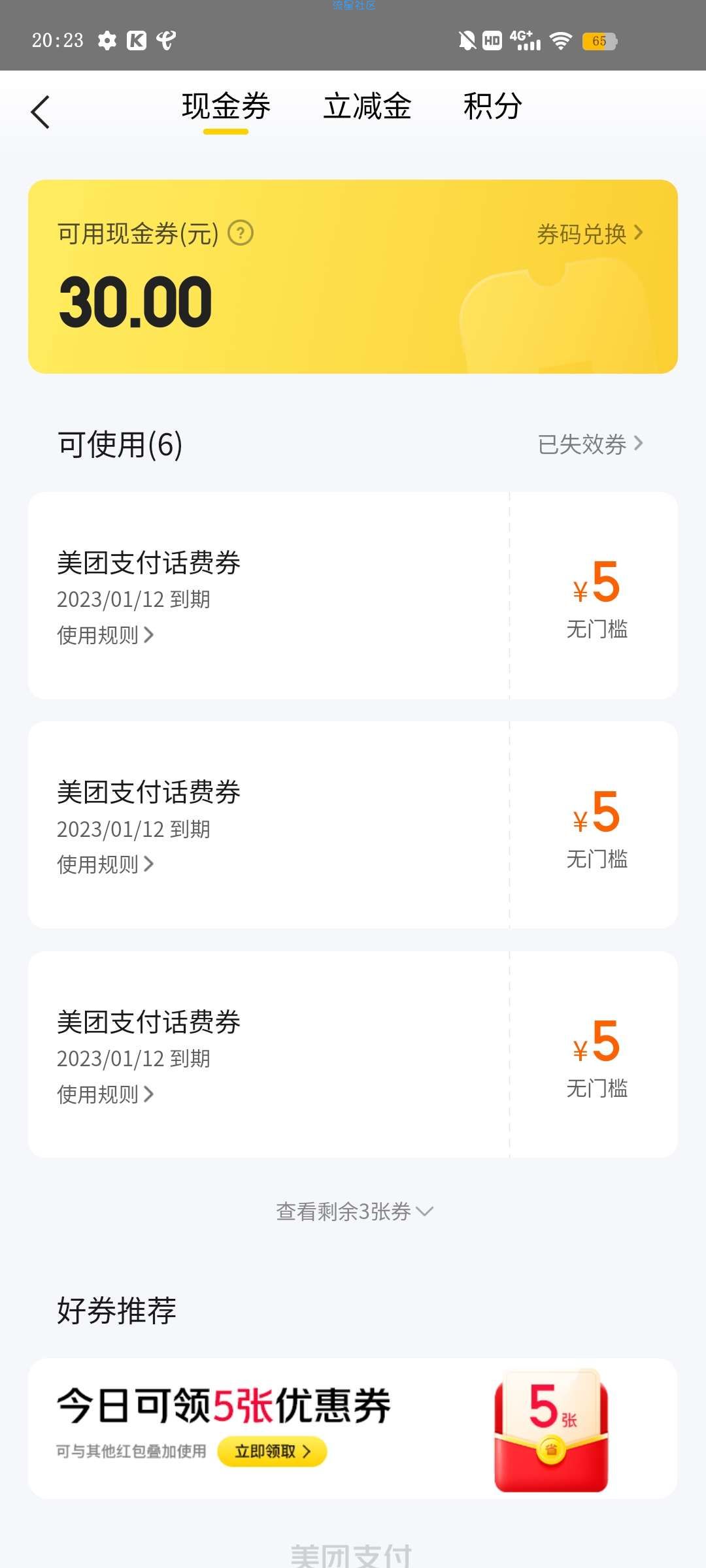Tap the help icon beside 可用现金券(元)
706x1568 pixels.
click(x=241, y=233)
